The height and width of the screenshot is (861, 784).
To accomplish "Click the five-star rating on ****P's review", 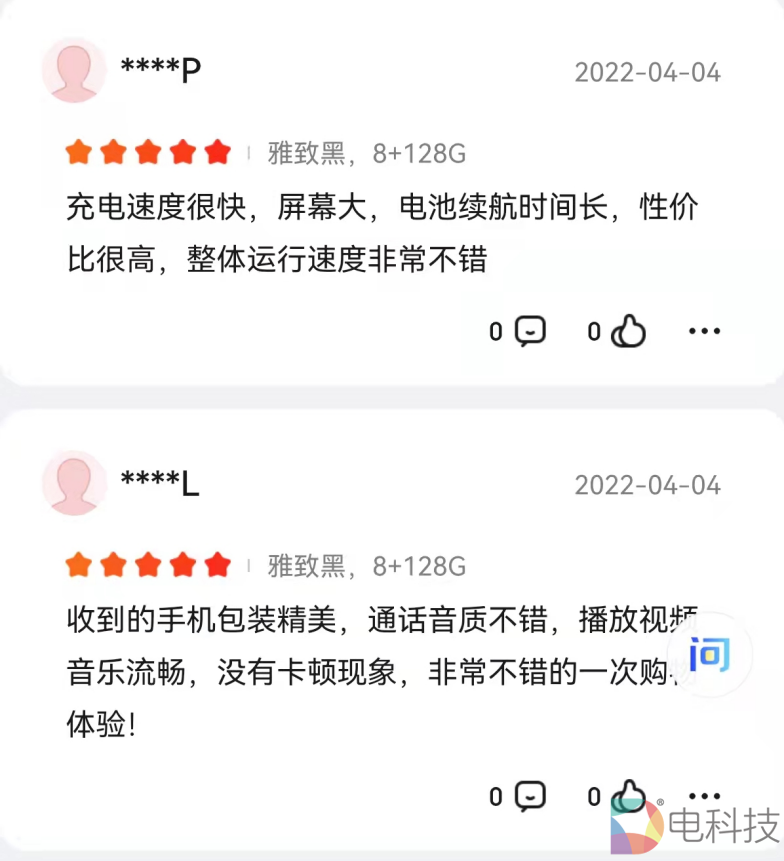I will [147, 151].
